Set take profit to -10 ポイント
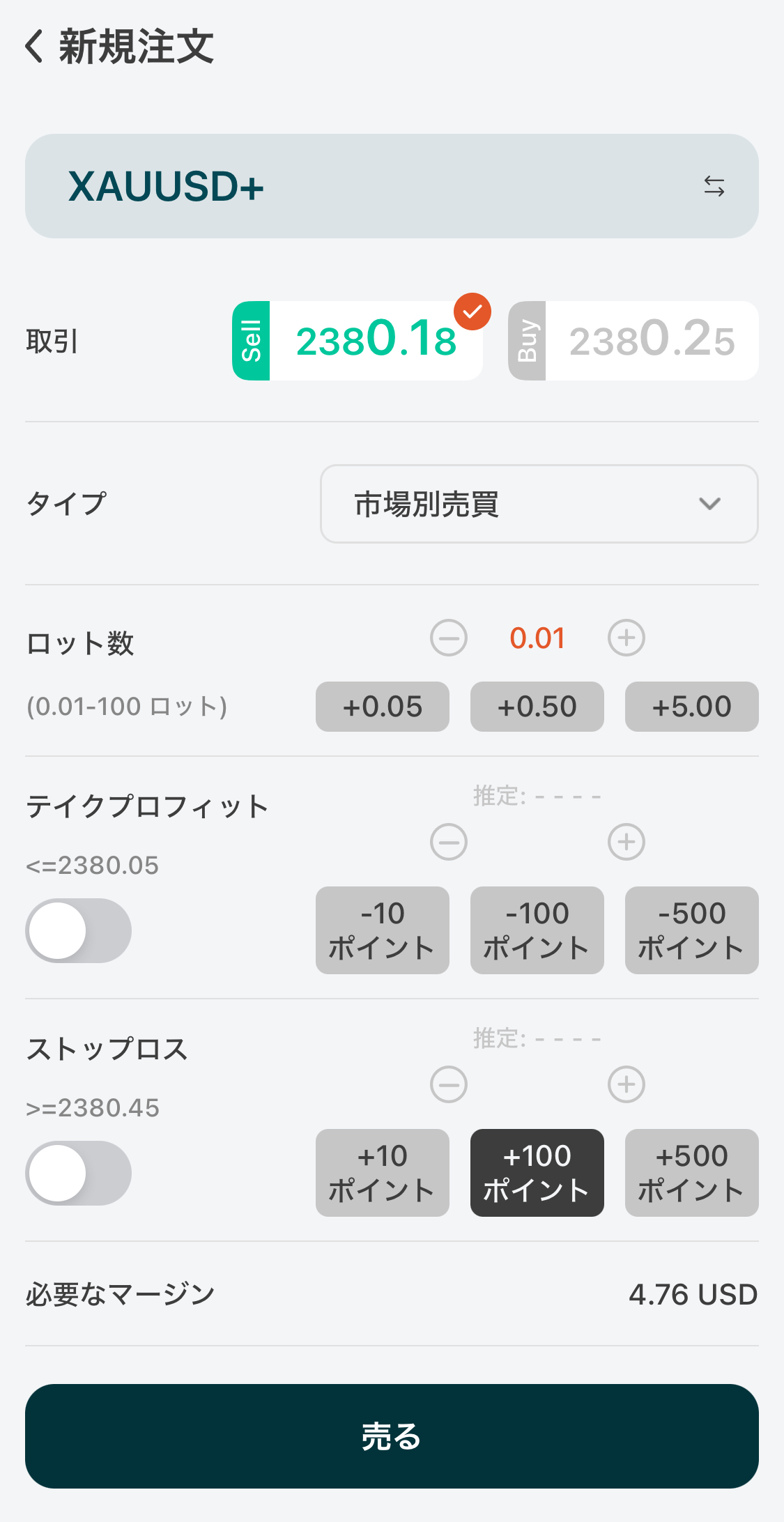The image size is (784, 1522). [x=383, y=930]
